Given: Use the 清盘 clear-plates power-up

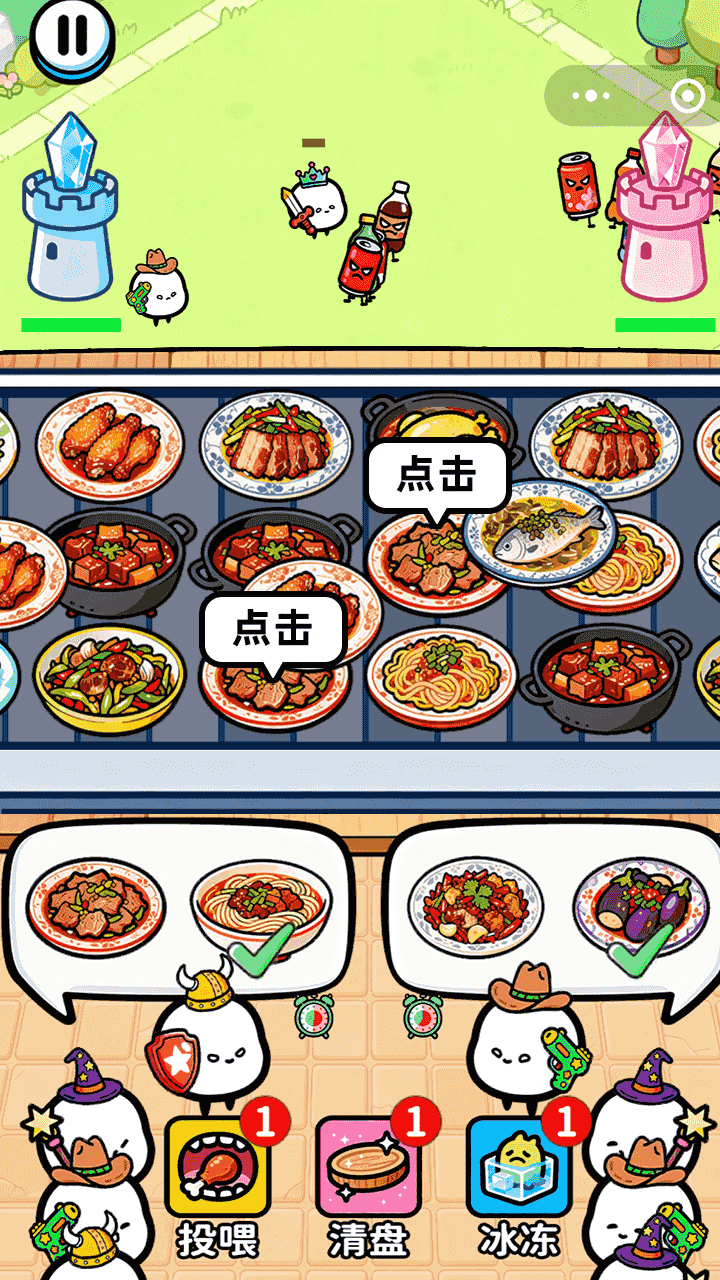Looking at the screenshot, I should pyautogui.click(x=367, y=1167).
